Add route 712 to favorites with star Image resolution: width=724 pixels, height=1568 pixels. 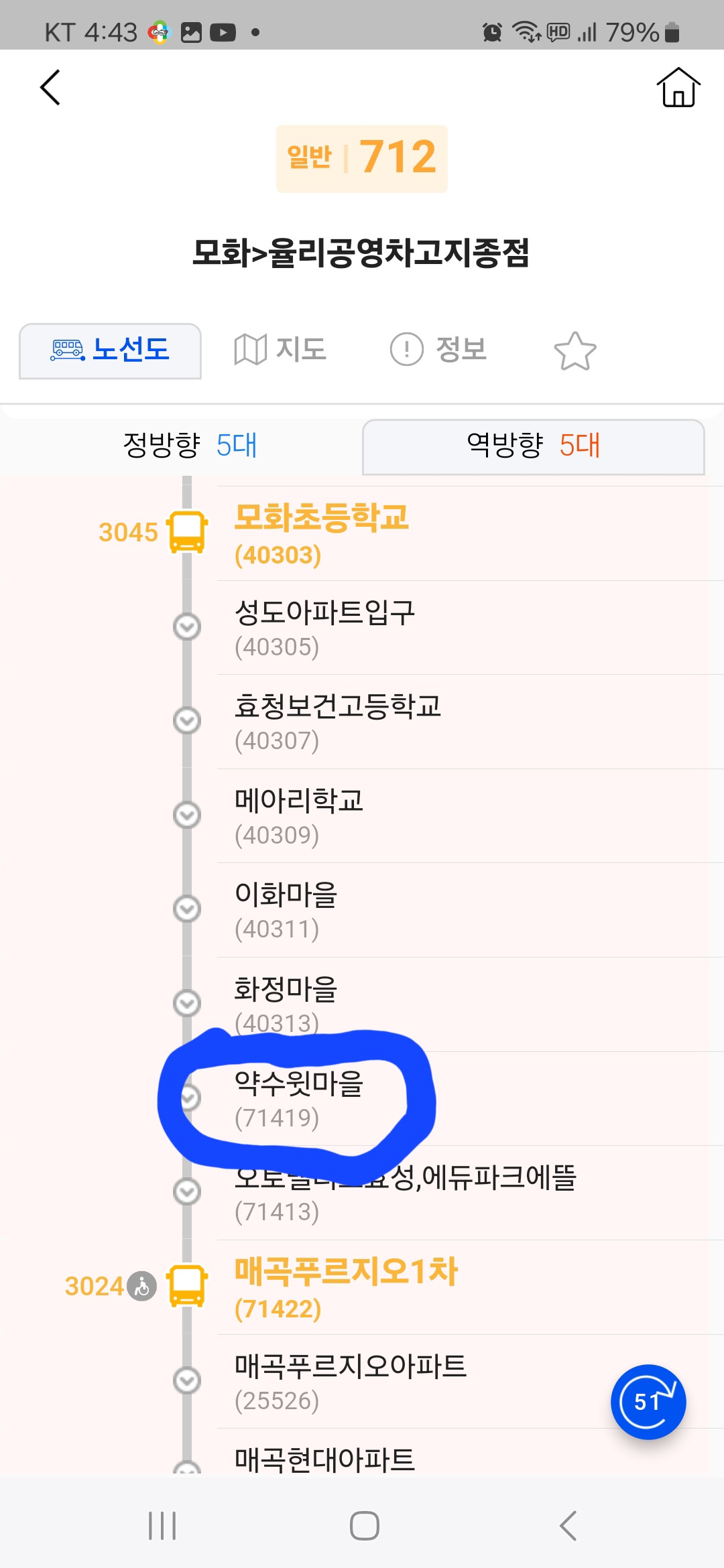(575, 350)
